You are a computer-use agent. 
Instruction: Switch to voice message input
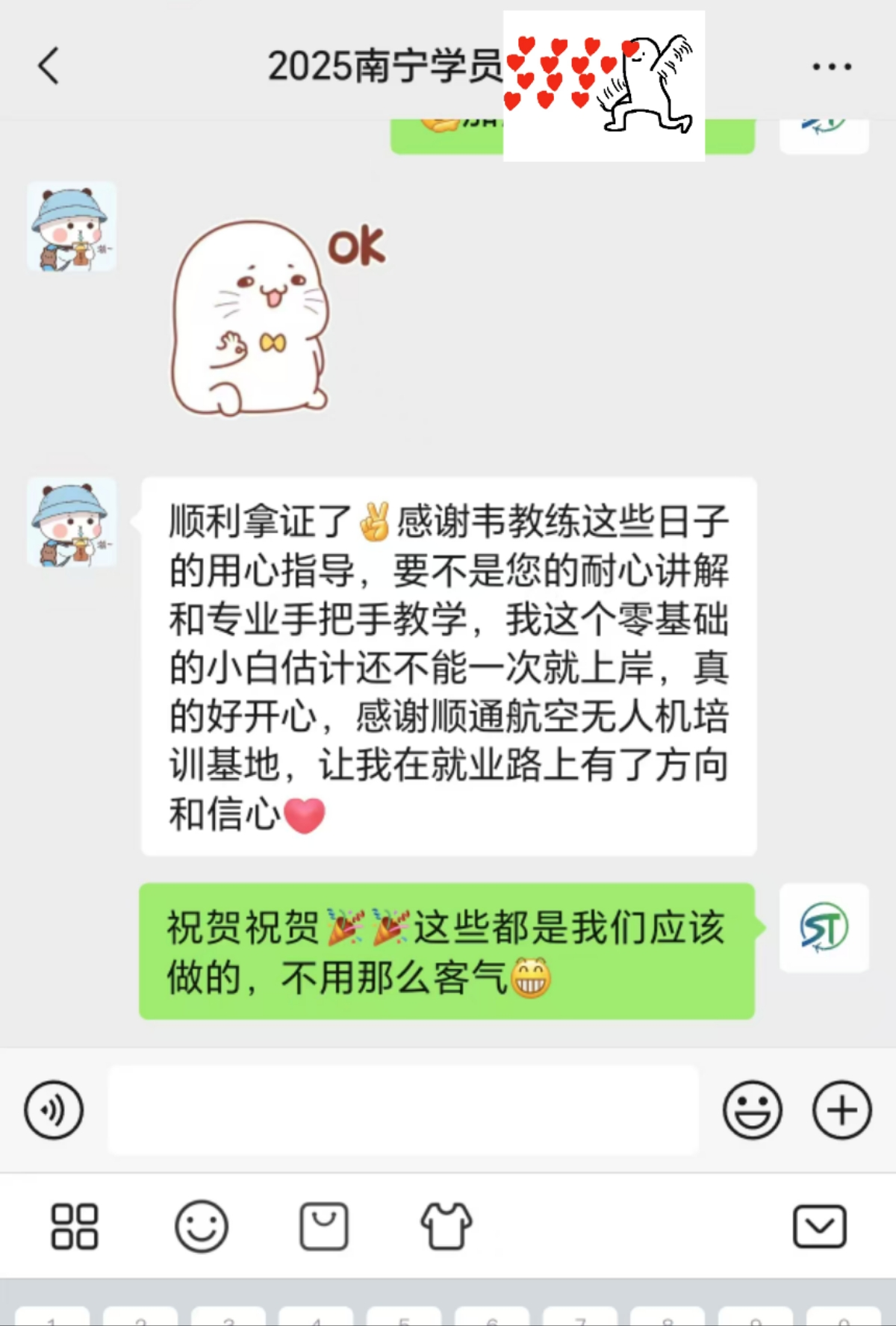point(53,1109)
